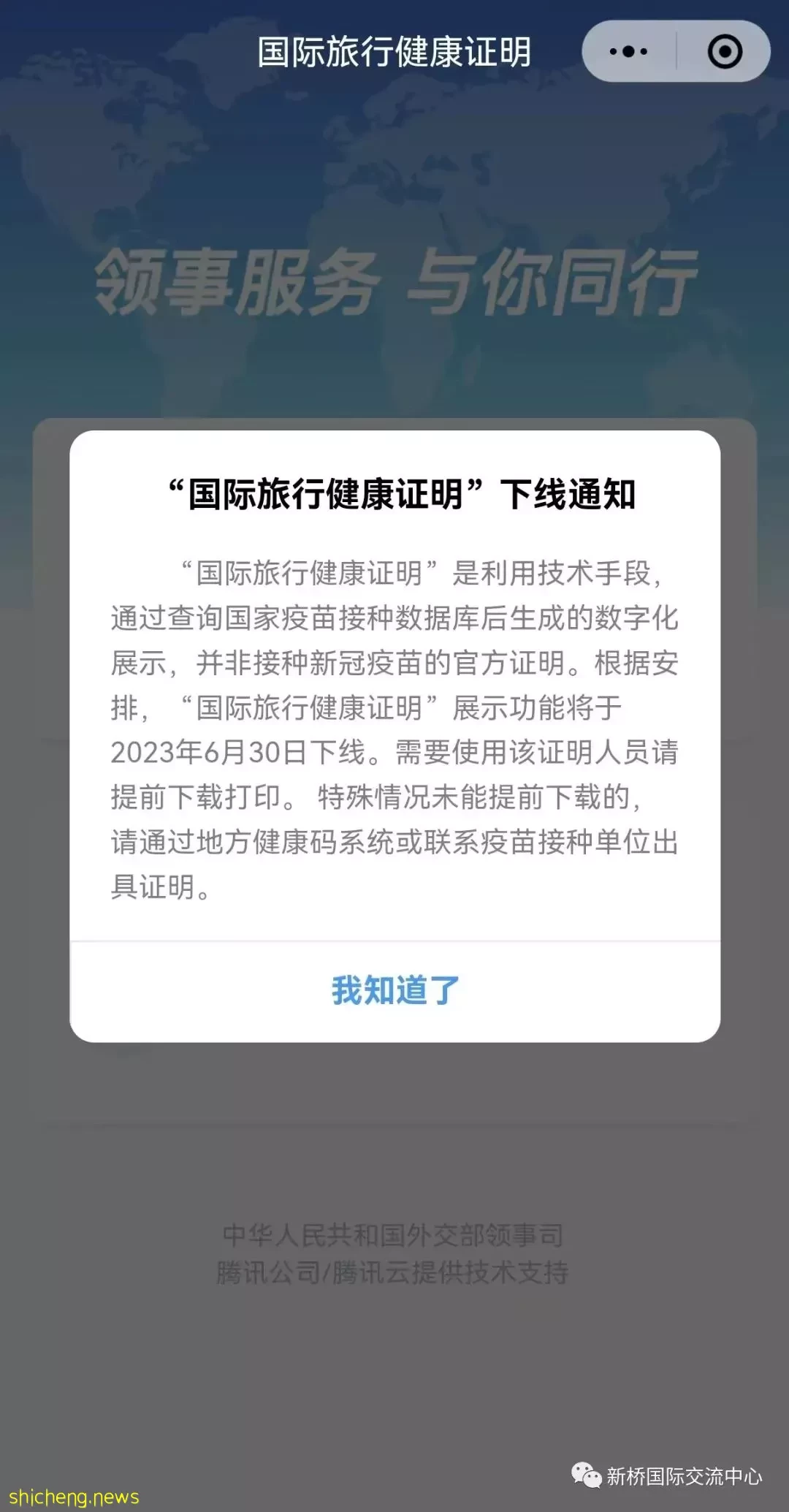Screen dimensions: 789x1512
Task: Open the mini program more options menu
Action: (628, 51)
